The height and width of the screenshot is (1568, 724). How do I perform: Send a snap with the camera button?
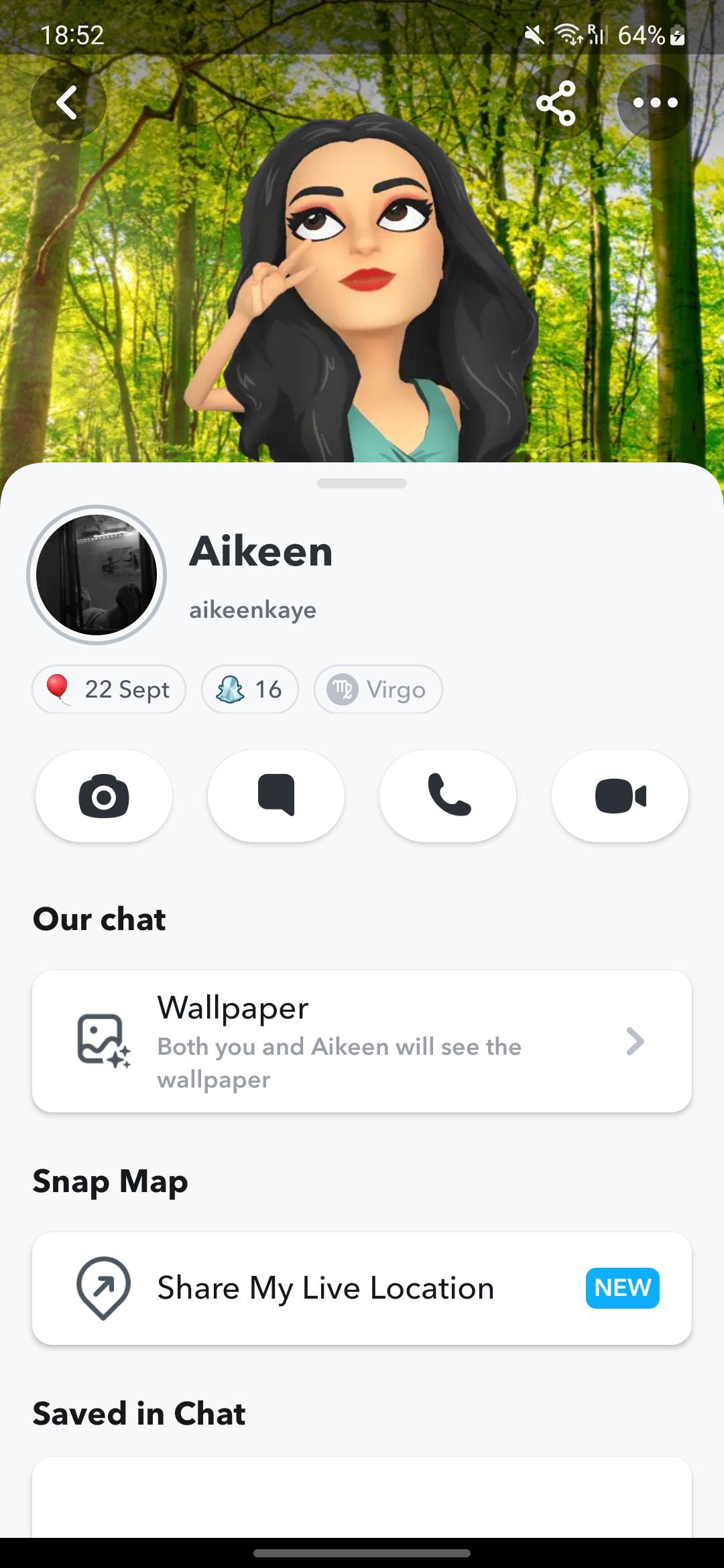[104, 796]
